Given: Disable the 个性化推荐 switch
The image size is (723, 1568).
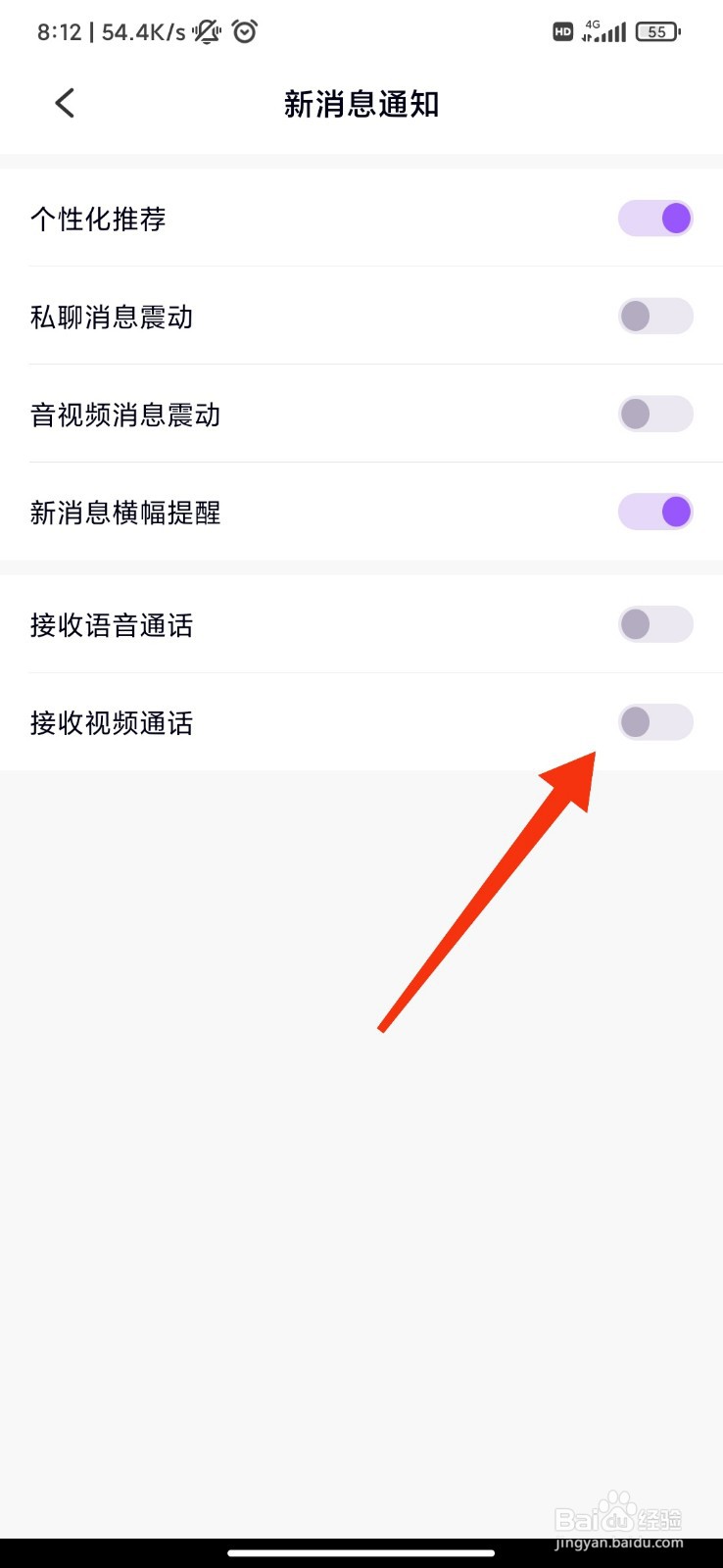Looking at the screenshot, I should [x=655, y=218].
